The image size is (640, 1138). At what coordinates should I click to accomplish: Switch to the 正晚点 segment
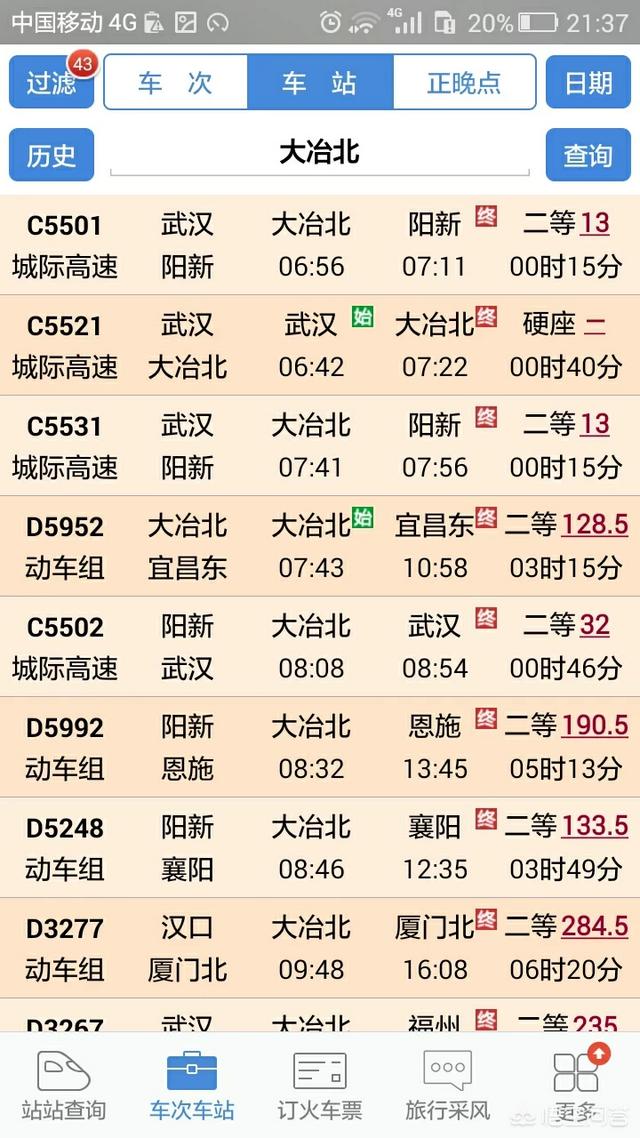point(464,82)
